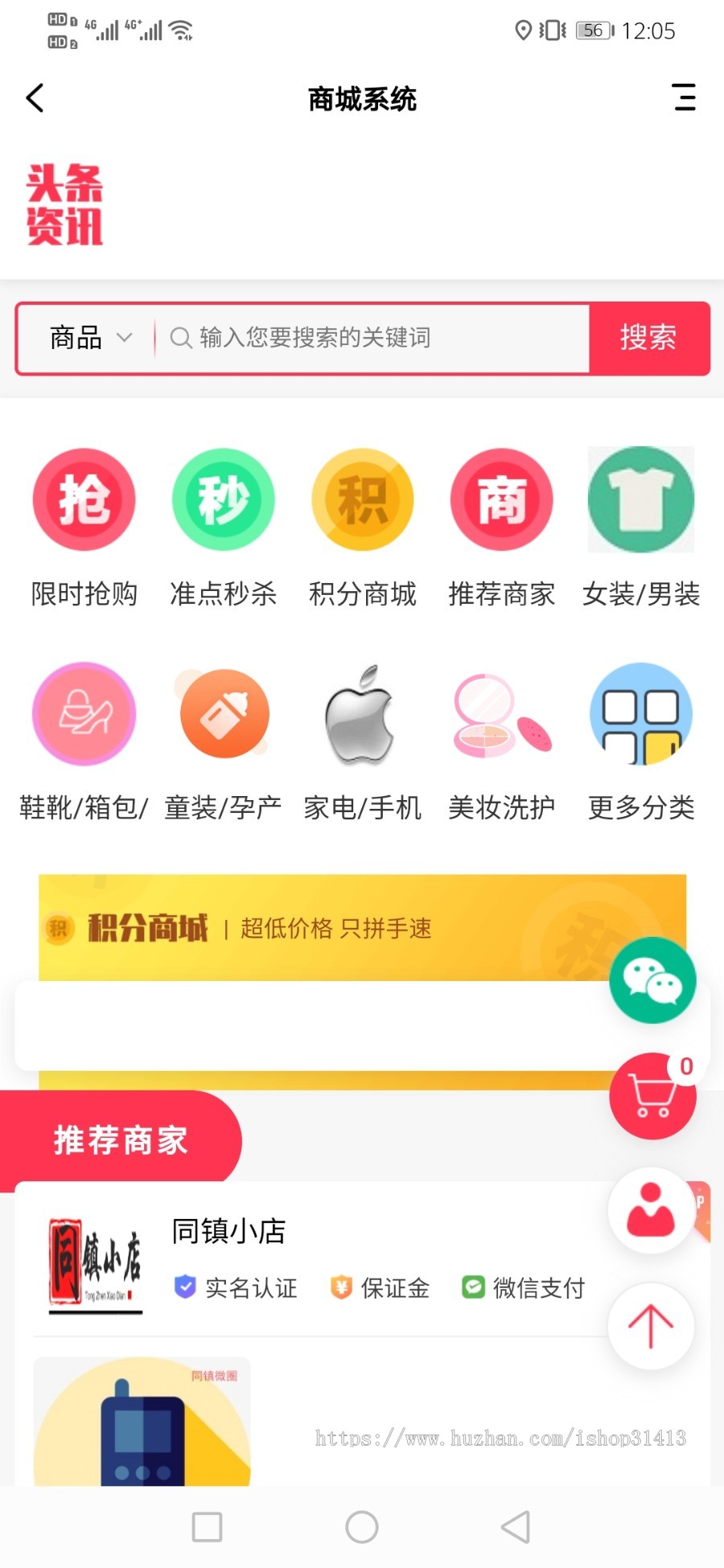The image size is (724, 1568).
Task: Open the 积分商城 points mall icon
Action: pos(363,499)
